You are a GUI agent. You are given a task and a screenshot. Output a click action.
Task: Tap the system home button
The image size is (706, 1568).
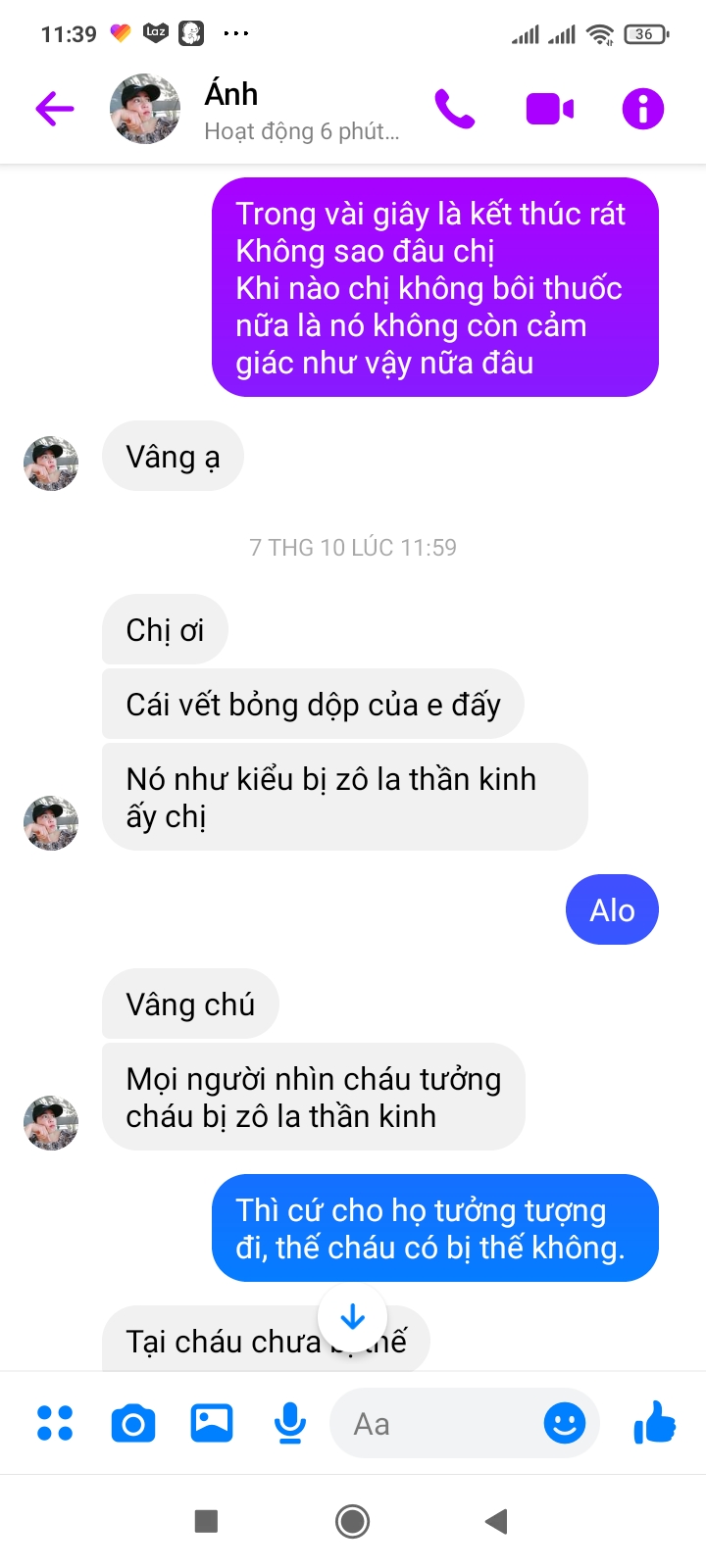[353, 1521]
